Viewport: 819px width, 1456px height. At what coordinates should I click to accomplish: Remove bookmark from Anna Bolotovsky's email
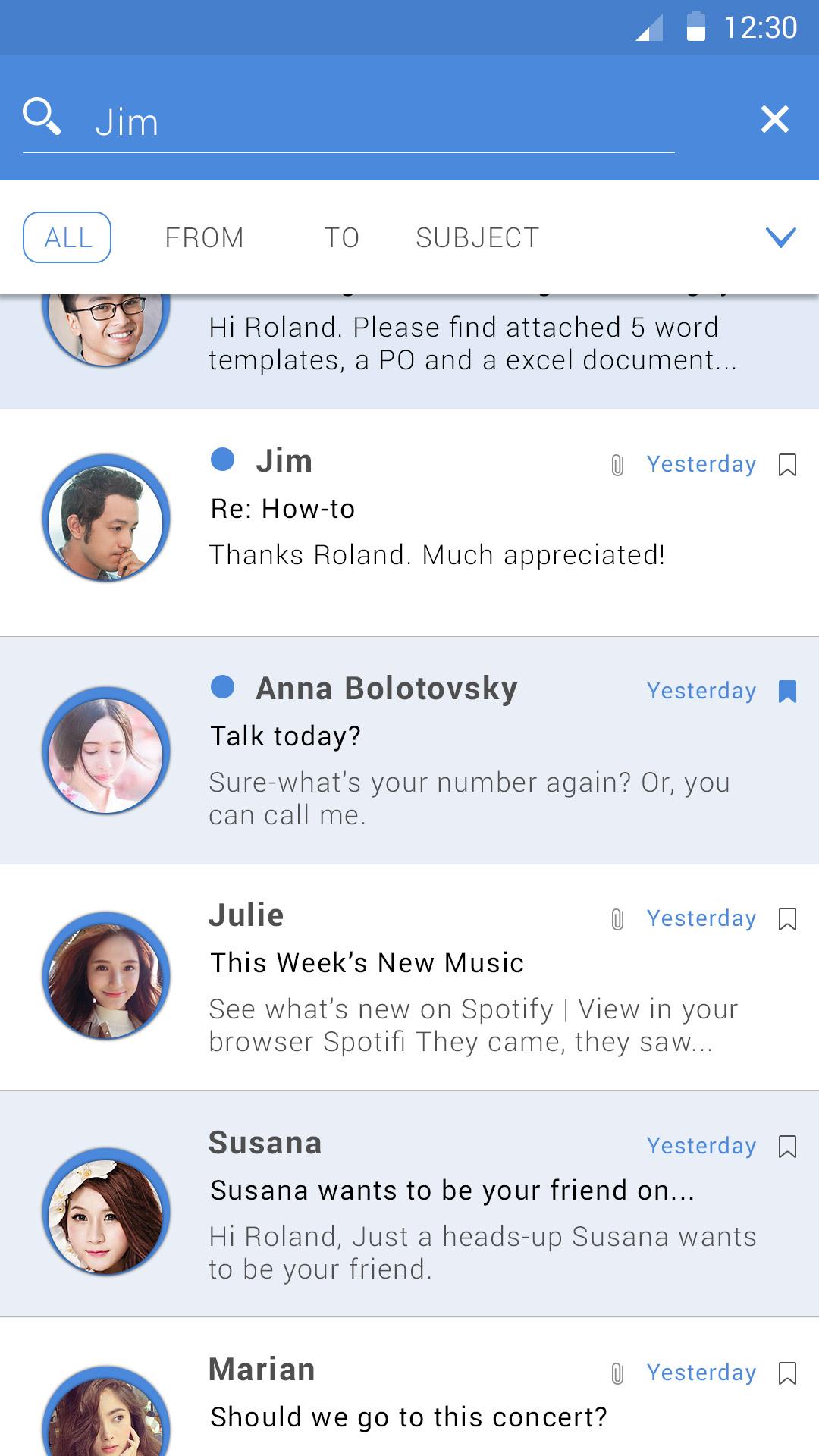787,692
